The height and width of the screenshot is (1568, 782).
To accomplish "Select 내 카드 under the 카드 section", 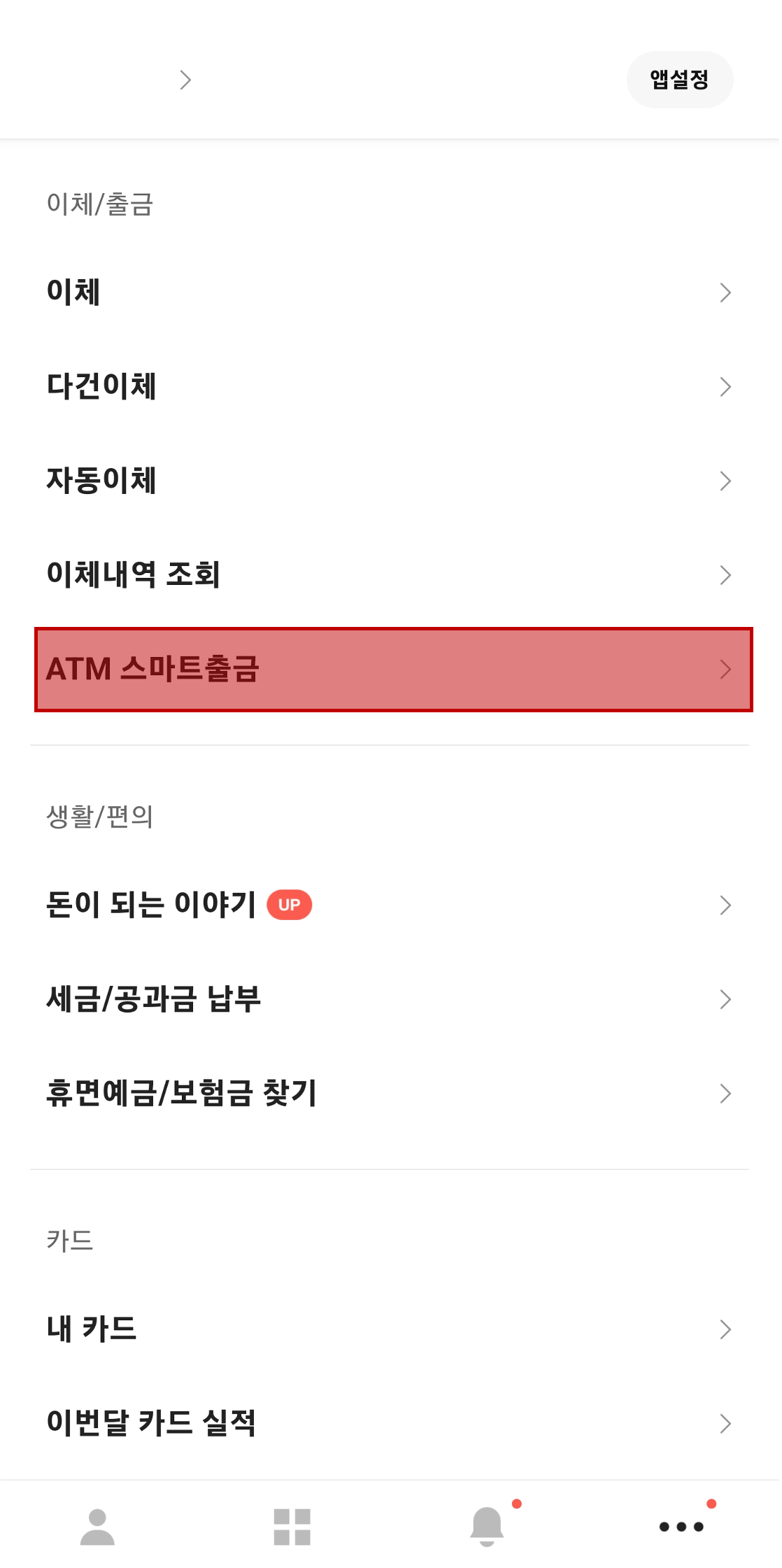I will pos(93,1329).
